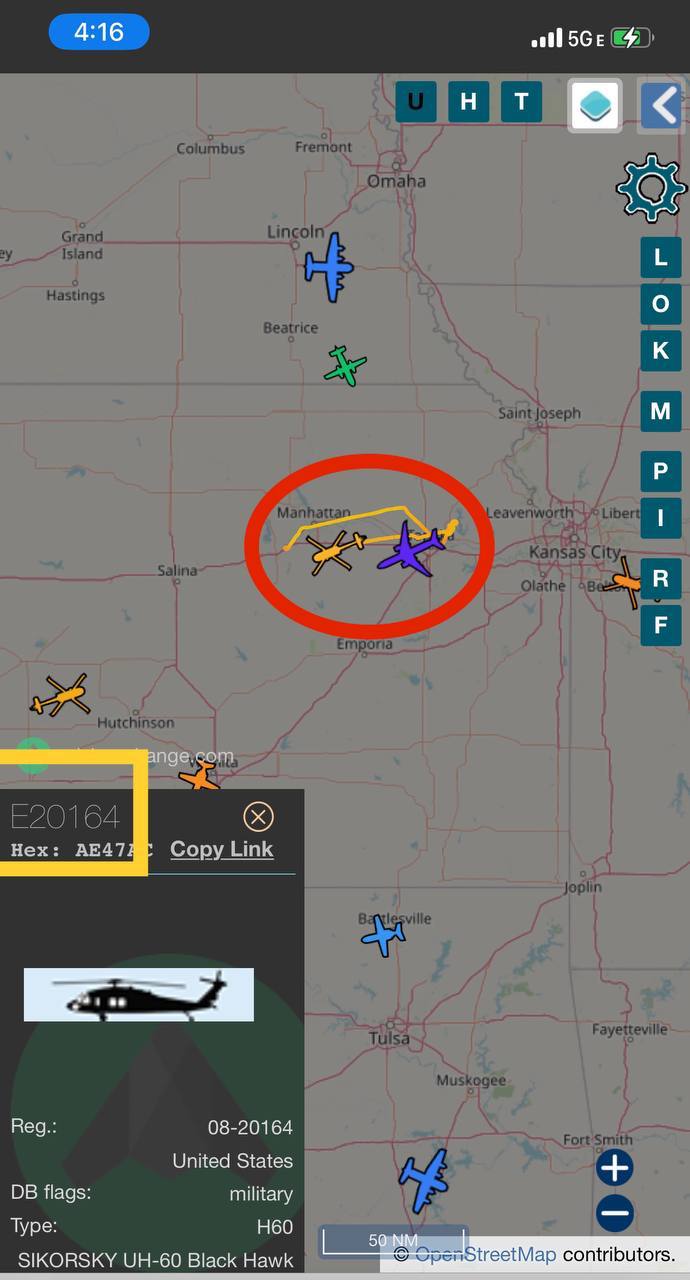Open the OpenStreetMap attribution link
Screen dimensions: 690x1280
coord(485,1254)
